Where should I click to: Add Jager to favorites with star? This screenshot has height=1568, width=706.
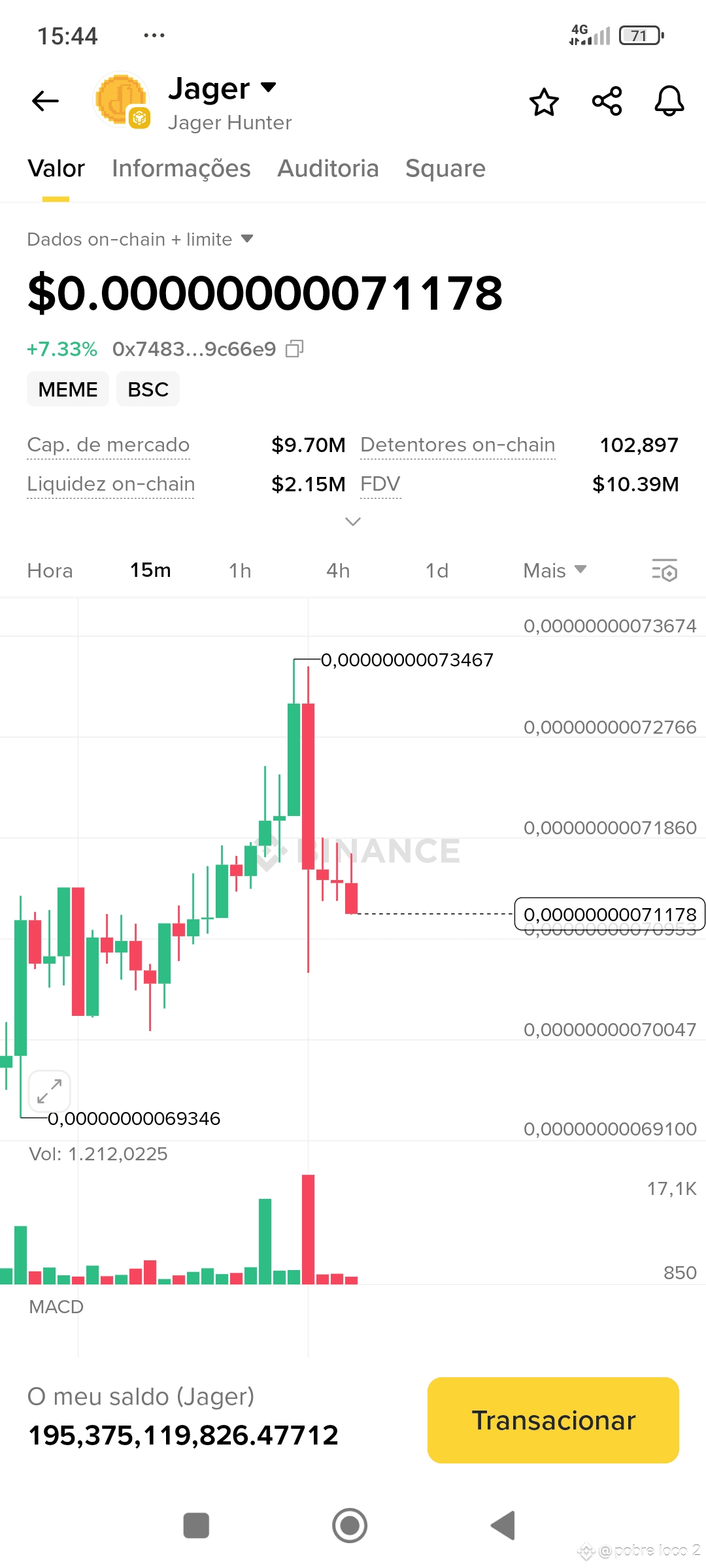544,102
